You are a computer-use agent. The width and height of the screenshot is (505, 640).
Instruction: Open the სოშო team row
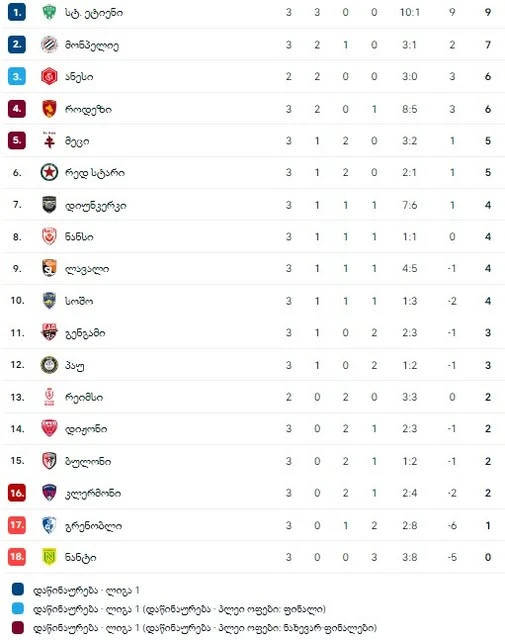(x=252, y=301)
